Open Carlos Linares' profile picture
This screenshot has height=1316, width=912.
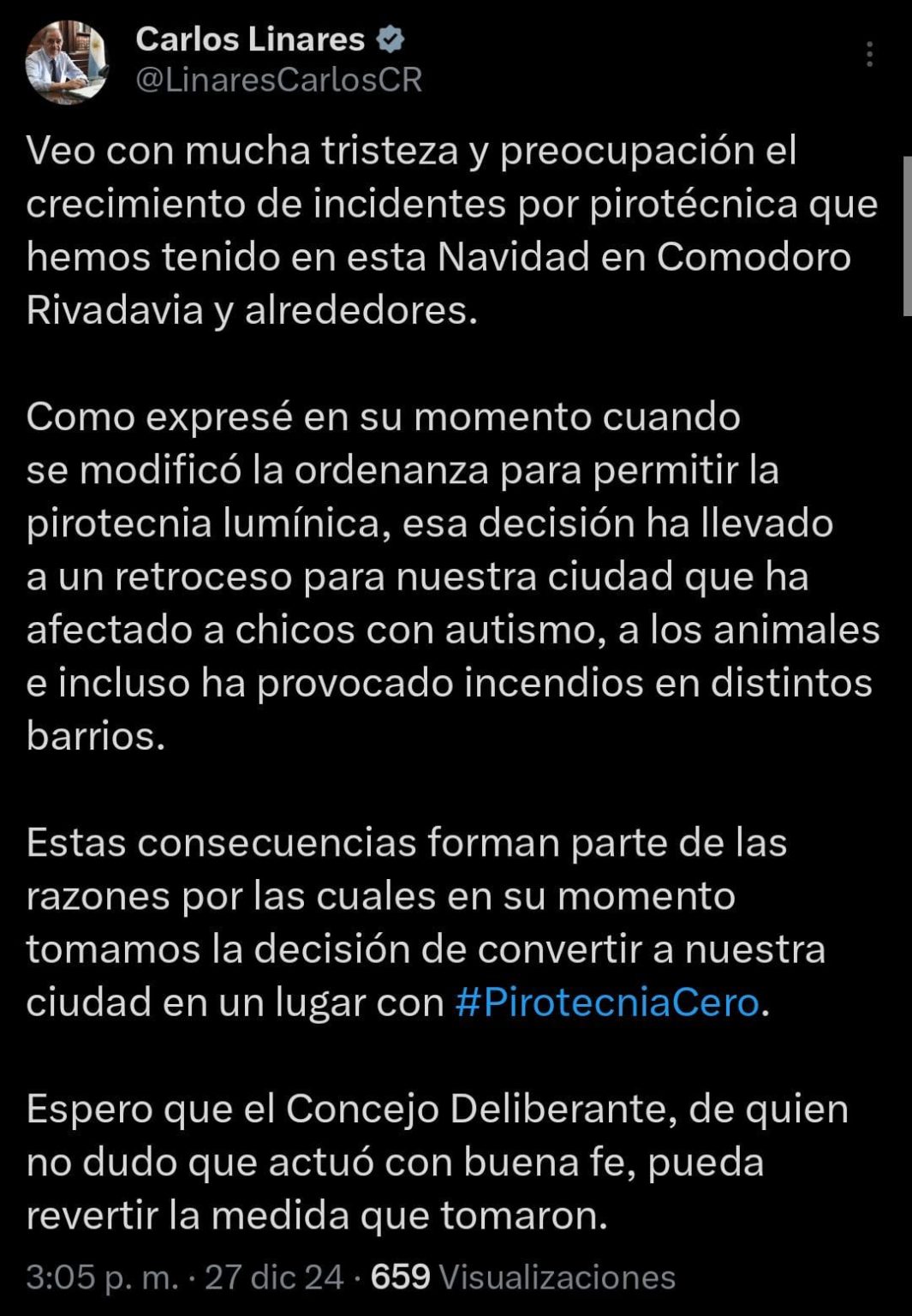67,62
